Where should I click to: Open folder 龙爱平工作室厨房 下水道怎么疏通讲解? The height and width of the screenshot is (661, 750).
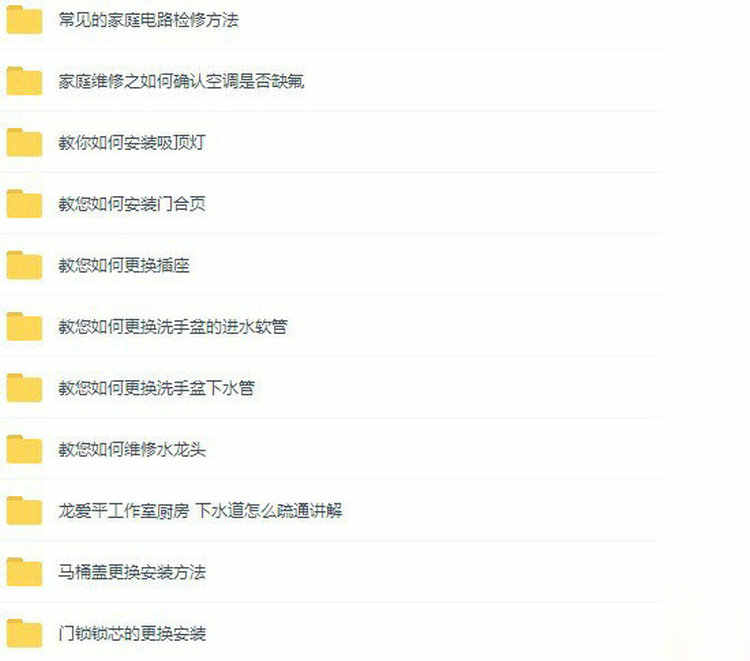click(200, 511)
